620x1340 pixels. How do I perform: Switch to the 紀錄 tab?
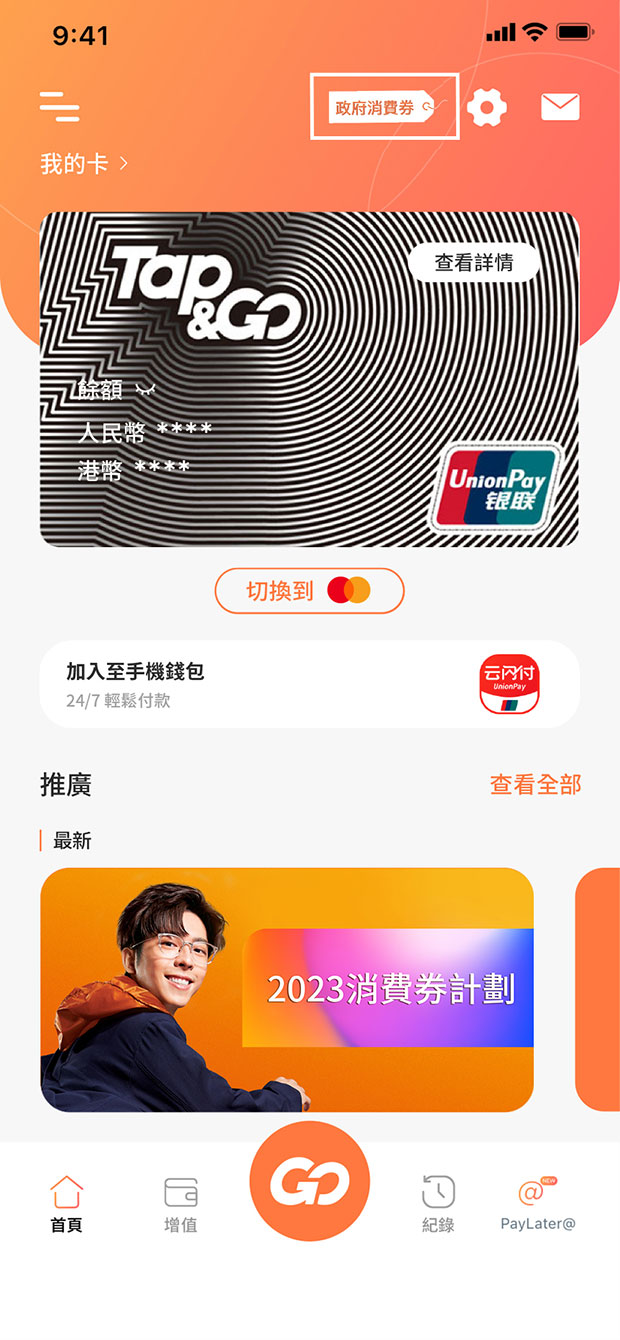tap(438, 1204)
